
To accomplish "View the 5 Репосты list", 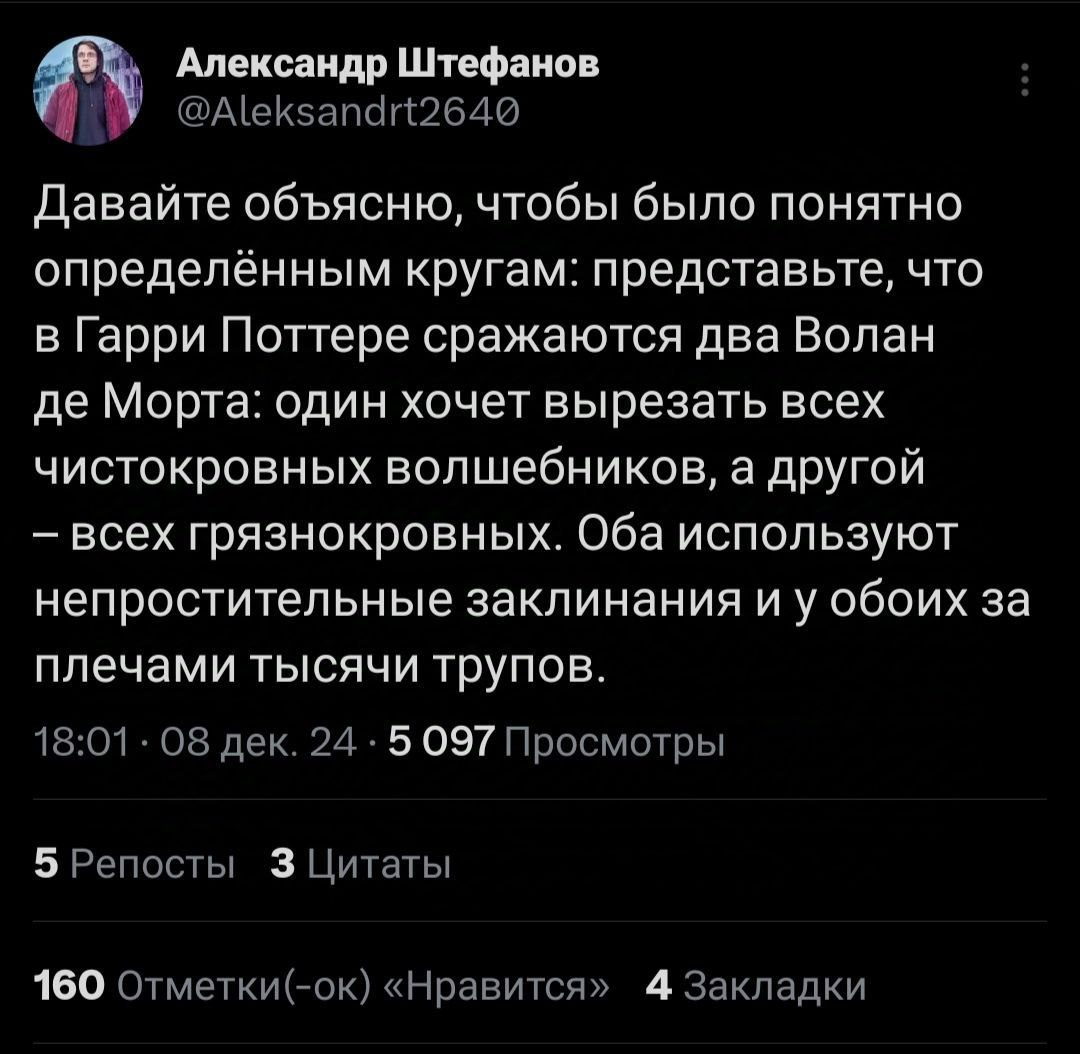I will [x=135, y=863].
